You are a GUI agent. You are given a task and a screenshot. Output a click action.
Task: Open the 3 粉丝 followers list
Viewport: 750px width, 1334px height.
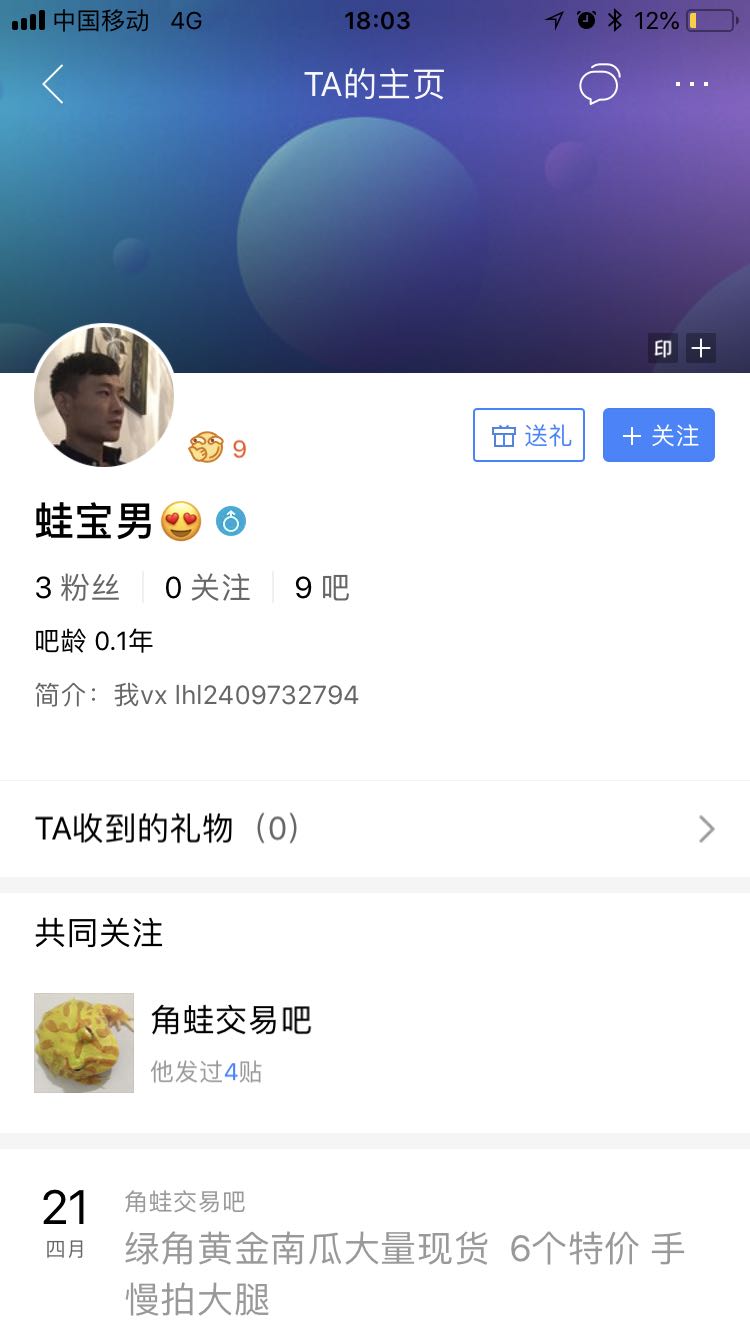tap(78, 588)
